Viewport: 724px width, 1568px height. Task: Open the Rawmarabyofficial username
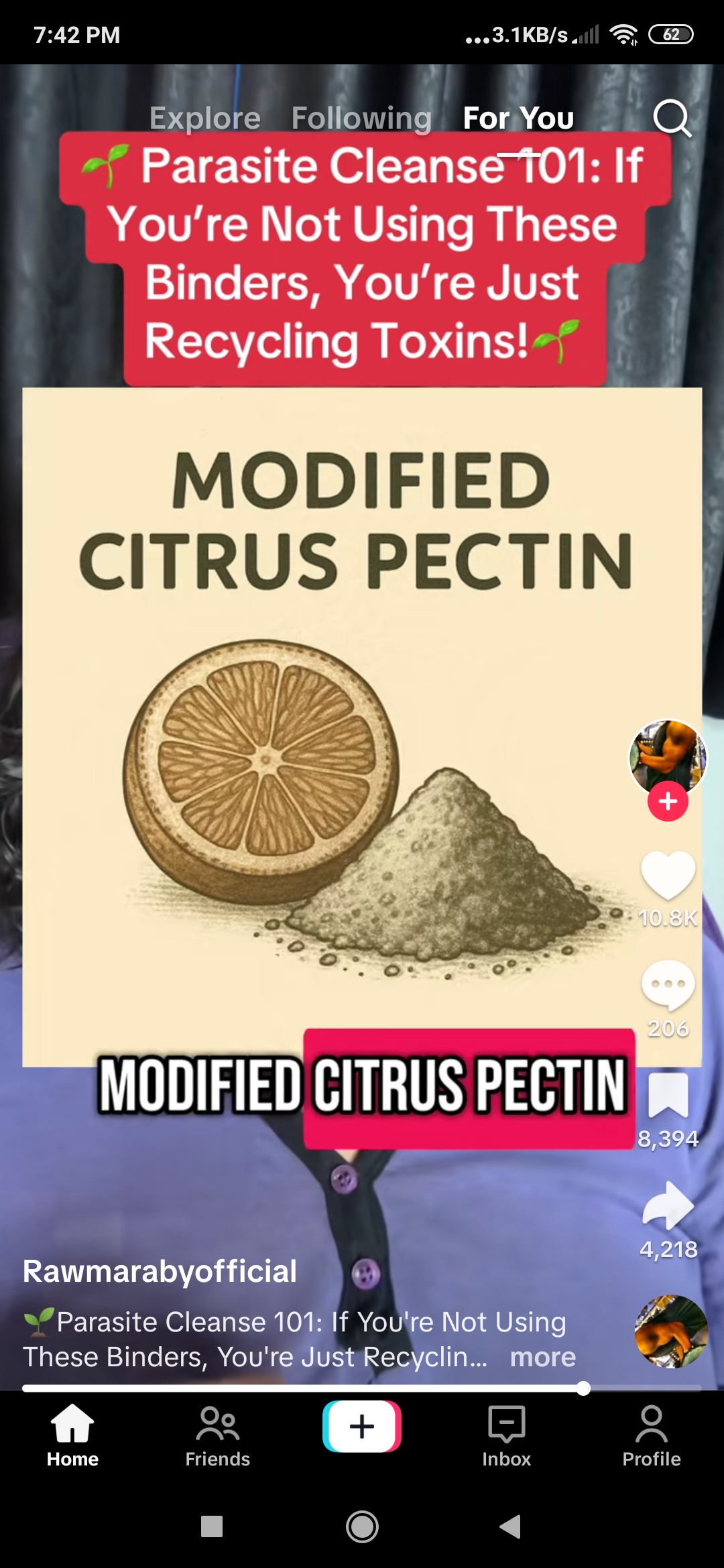coord(160,1271)
